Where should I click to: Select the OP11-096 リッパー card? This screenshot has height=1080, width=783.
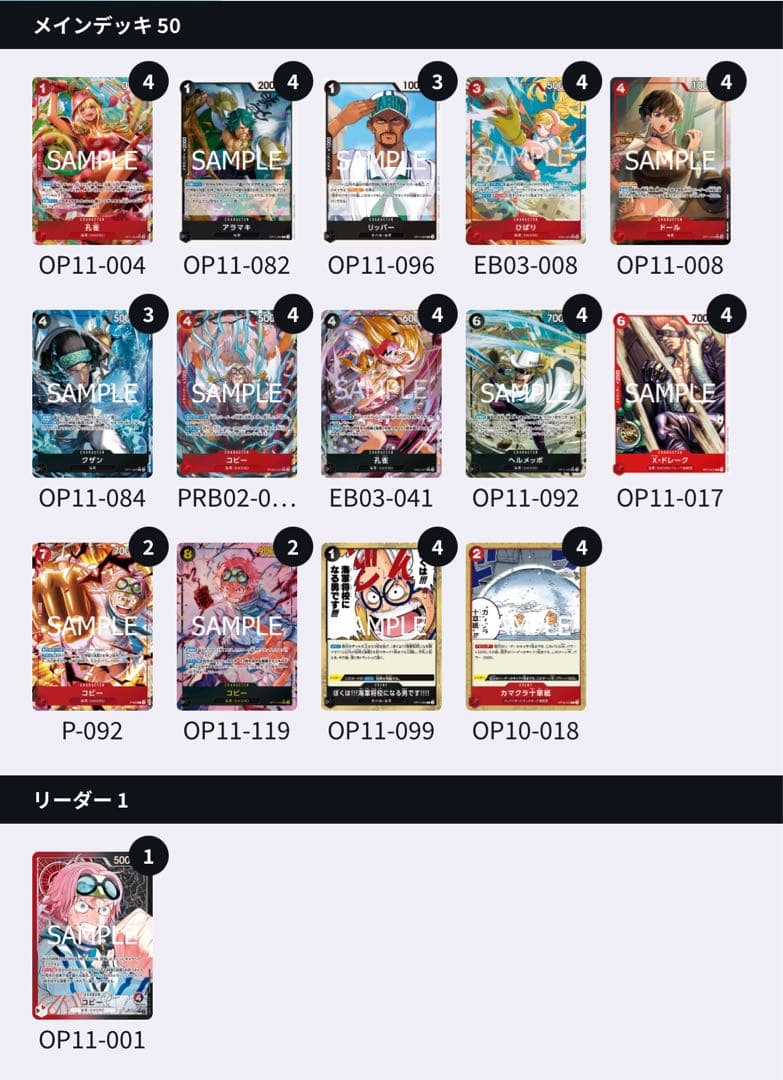pos(381,161)
